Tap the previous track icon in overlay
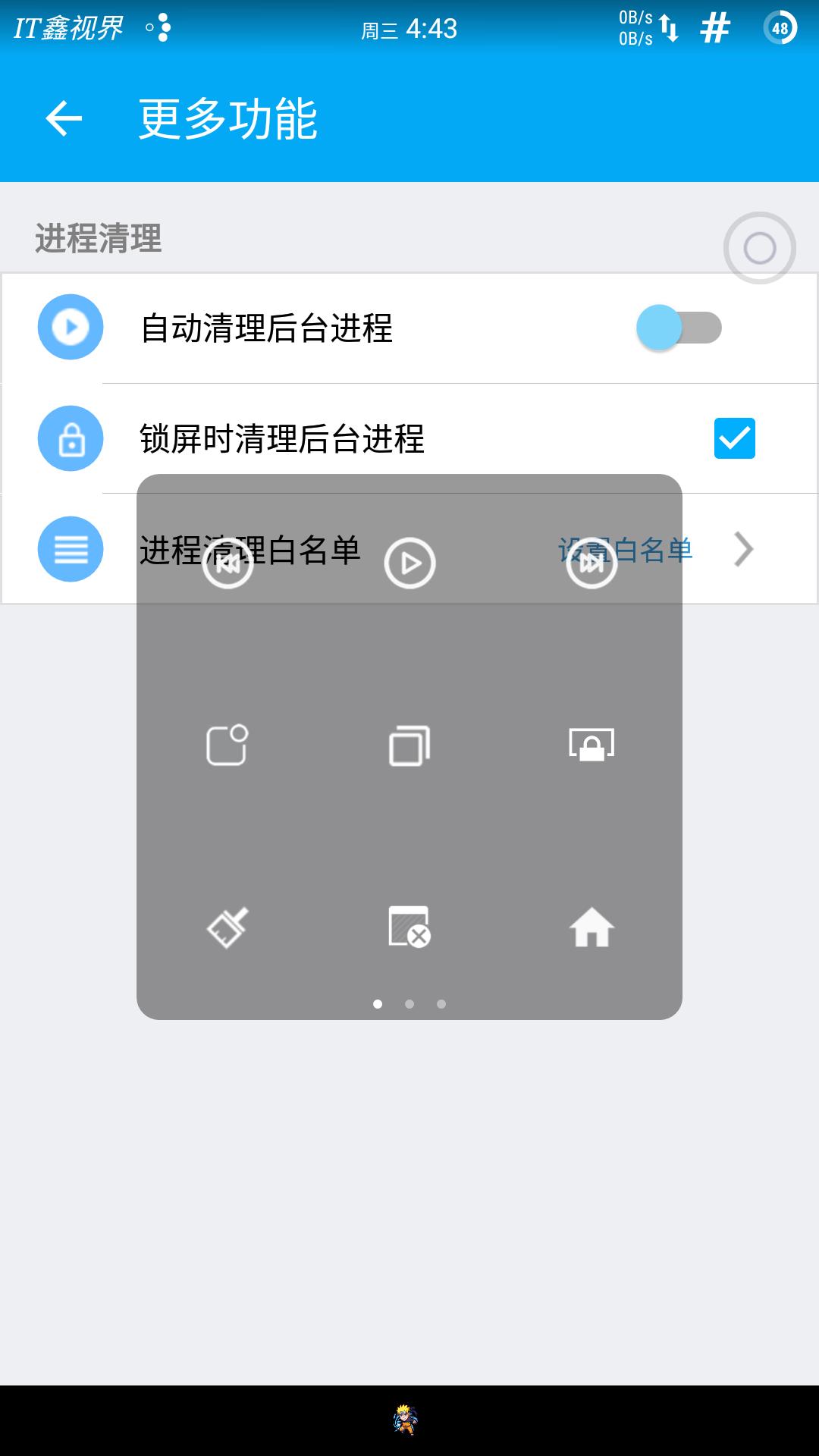Image resolution: width=819 pixels, height=1456 pixels. 227,563
